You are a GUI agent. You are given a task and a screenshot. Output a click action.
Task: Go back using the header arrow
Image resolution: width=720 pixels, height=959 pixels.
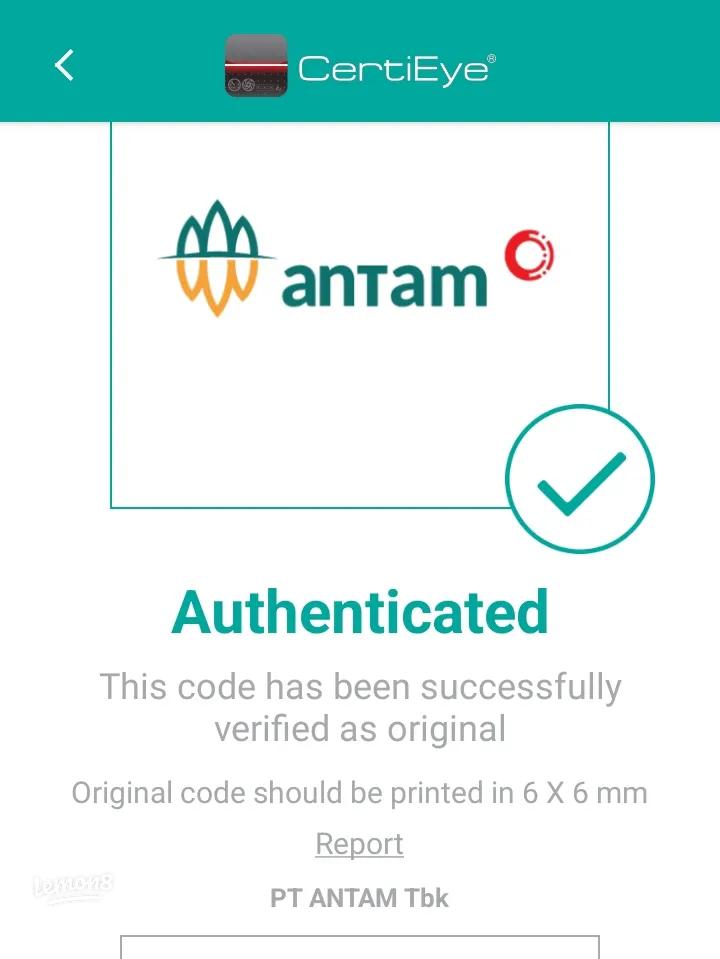[64, 65]
